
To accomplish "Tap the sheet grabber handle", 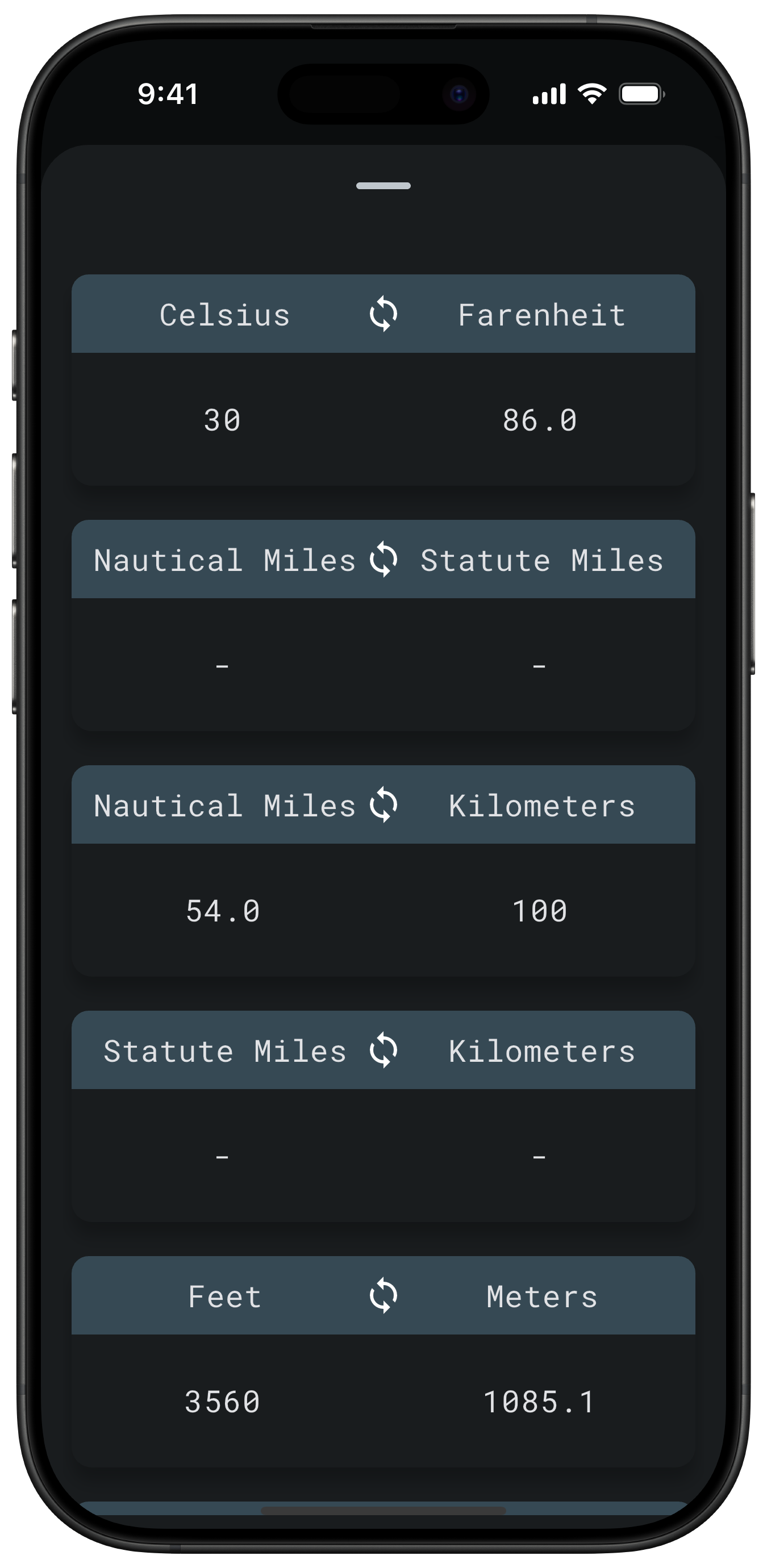I will 383,186.
